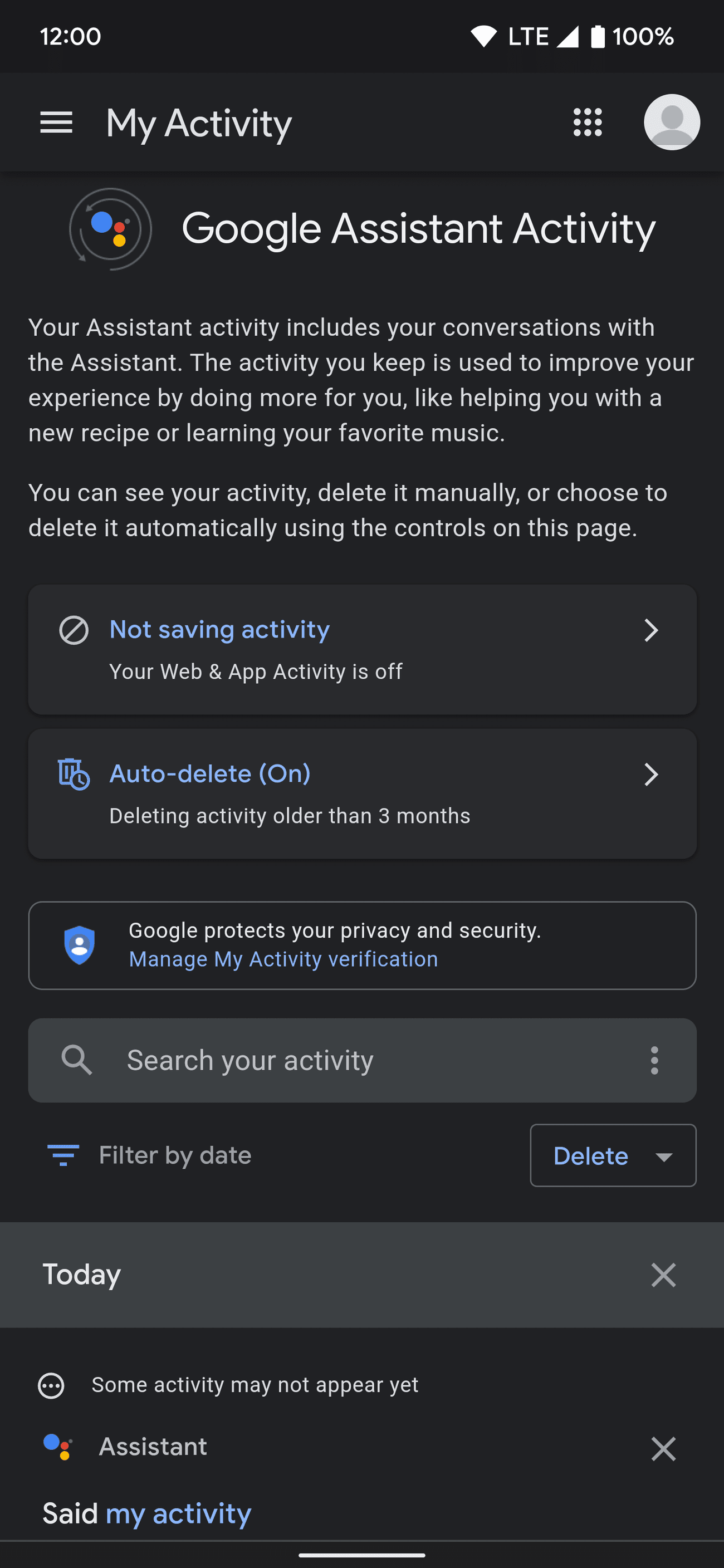Remove the Assistant activity item
Viewport: 724px width, 1568px height.
point(663,1449)
